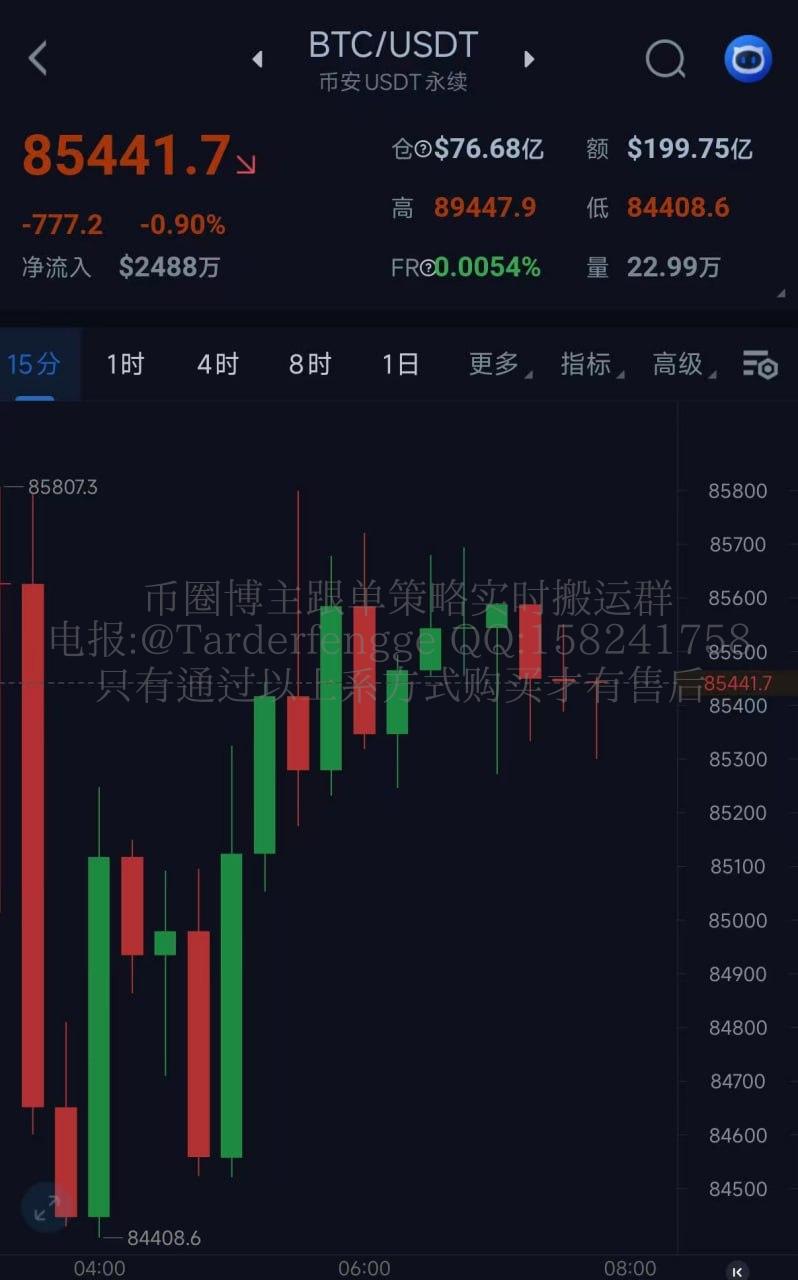The width and height of the screenshot is (798, 1280).
Task: Open the blue robot assistant icon
Action: pyautogui.click(x=748, y=59)
